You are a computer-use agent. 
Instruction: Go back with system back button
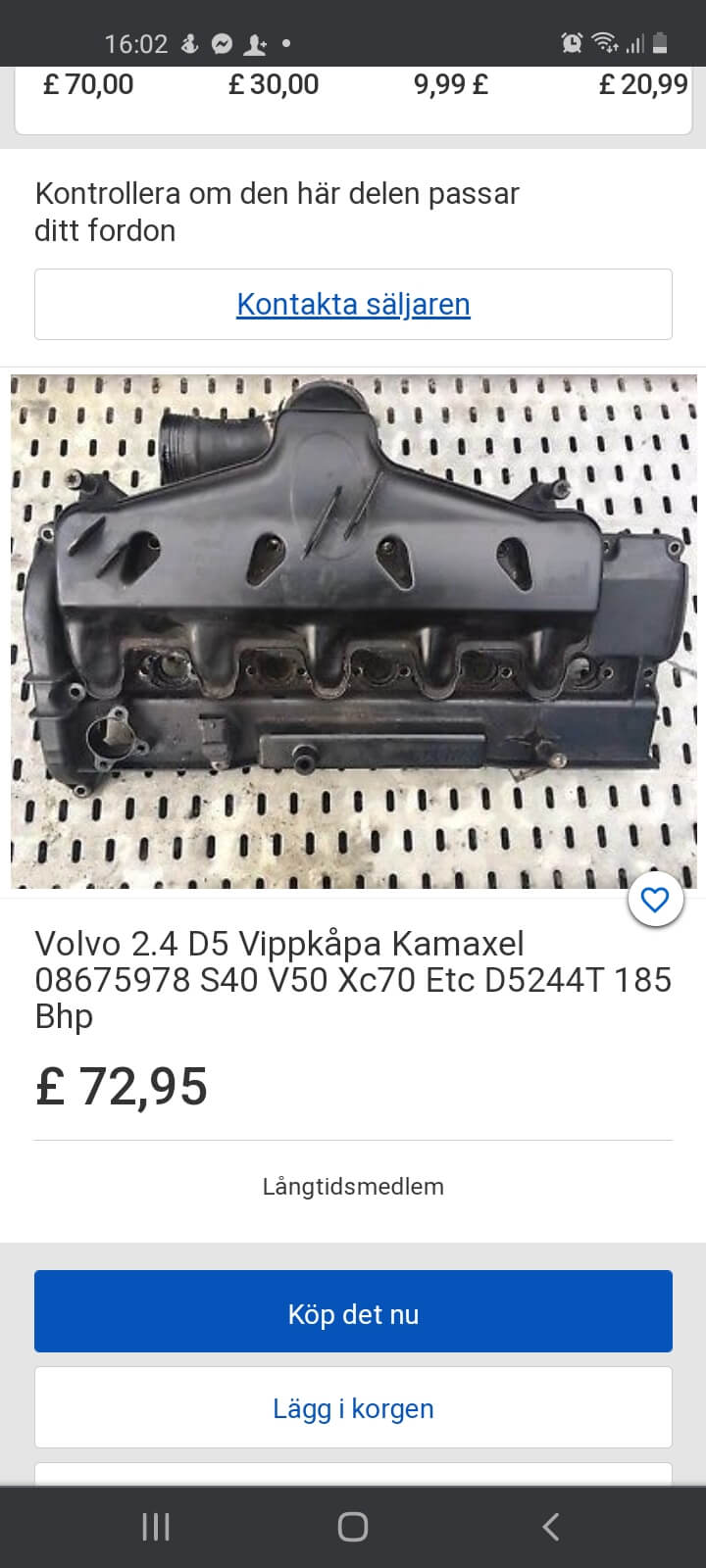point(551,1526)
